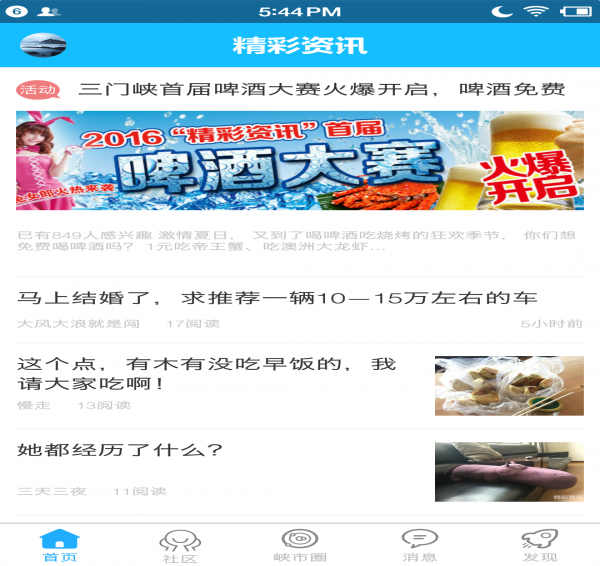Viewport: 600px width, 566px height.
Task: Open the post 这个点，有木有没吃早饭的
Action: click(x=207, y=374)
